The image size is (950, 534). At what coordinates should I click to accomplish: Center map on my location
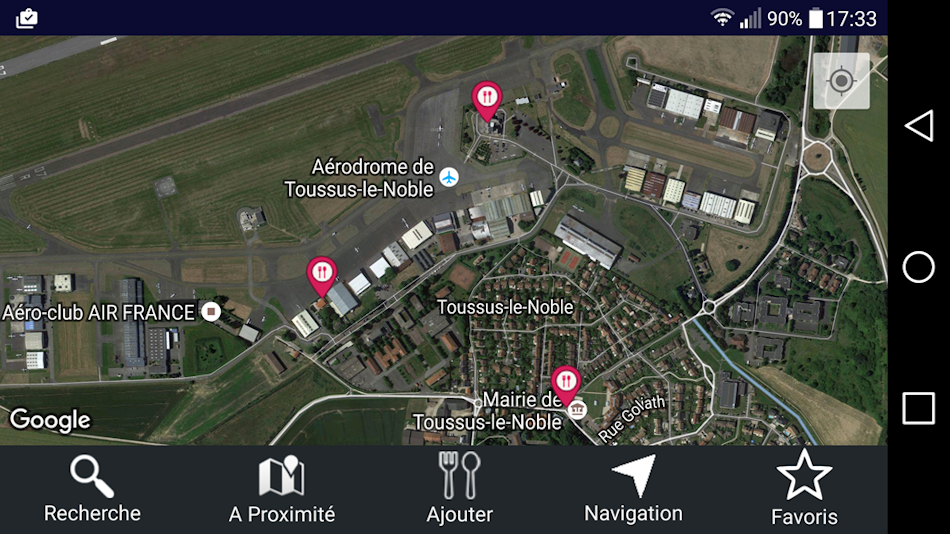pos(841,81)
